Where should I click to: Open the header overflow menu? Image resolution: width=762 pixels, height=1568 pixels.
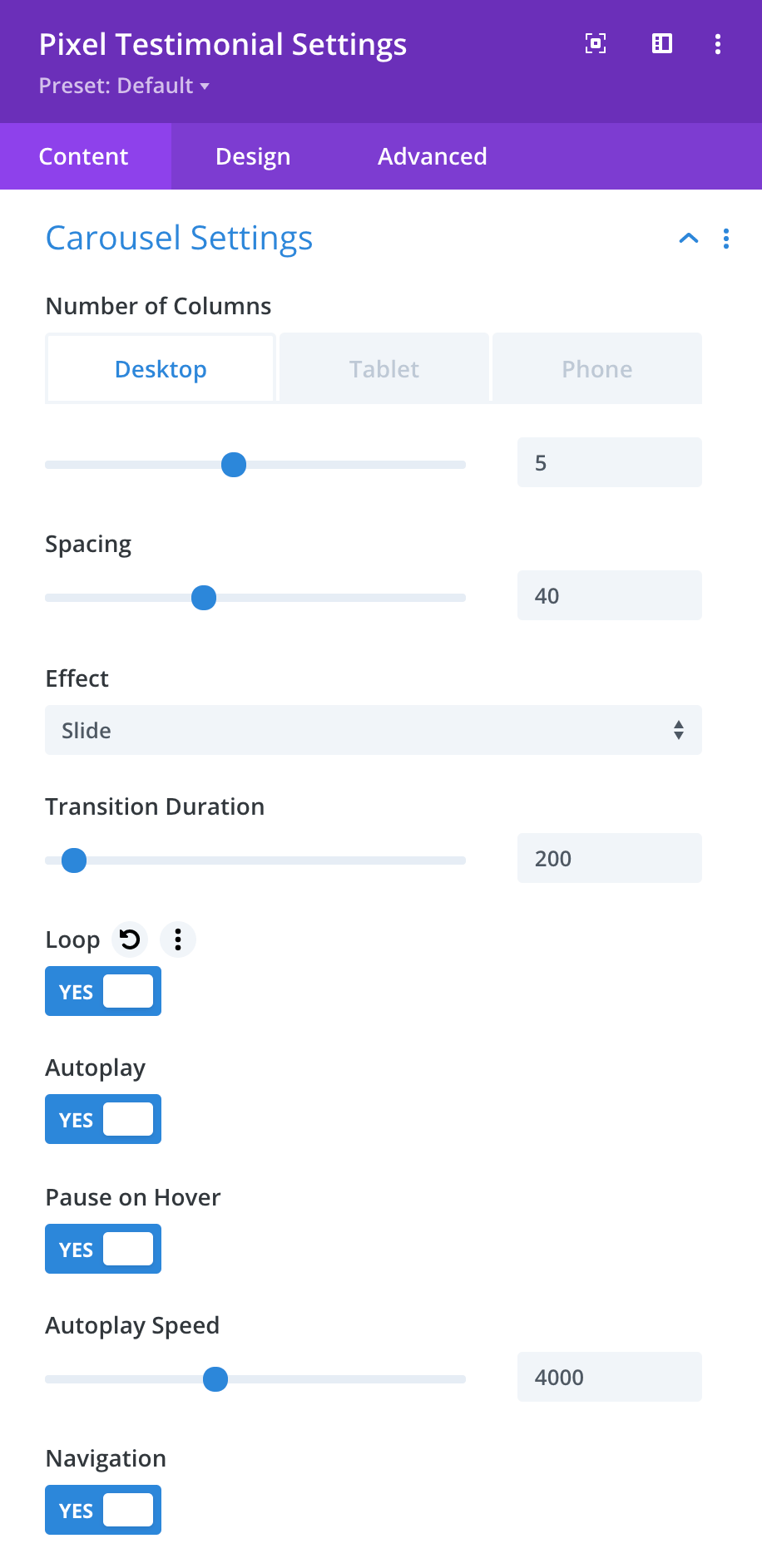pos(718,44)
